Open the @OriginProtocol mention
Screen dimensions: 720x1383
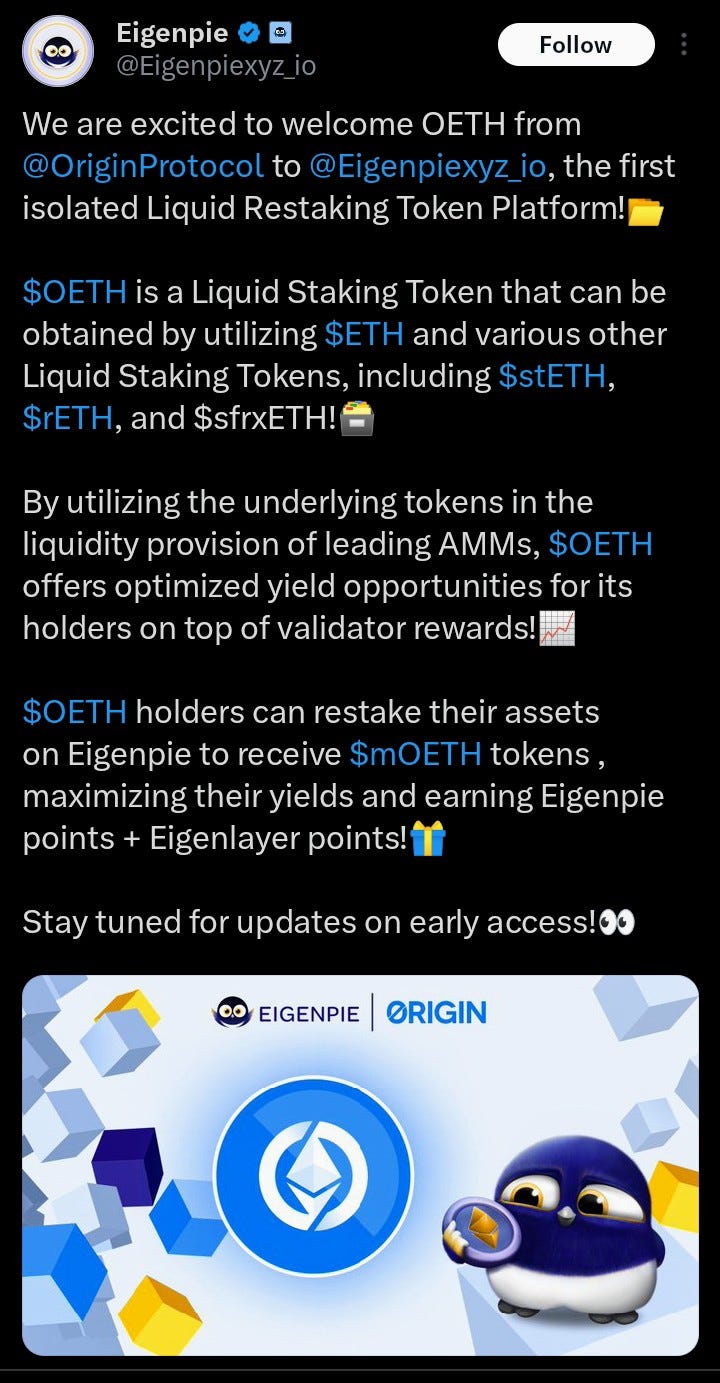(143, 166)
